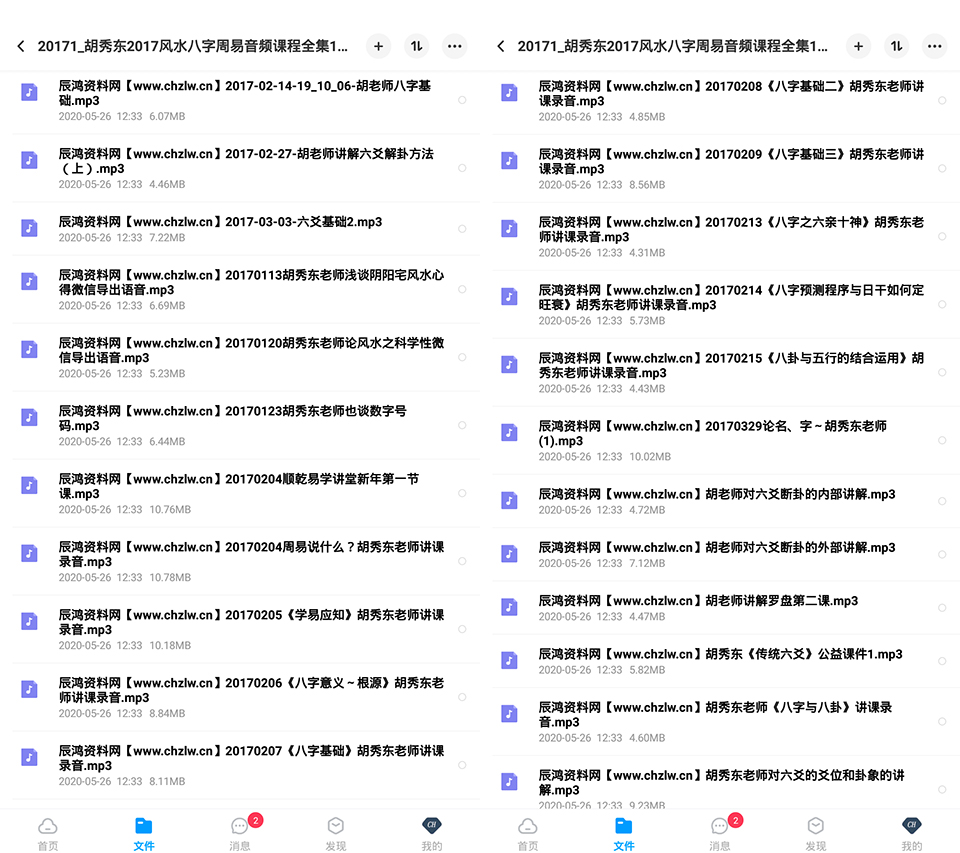The width and height of the screenshot is (960, 853).
Task: Select the checkbox for 胡老师对六爻断卦的外部讲解 file
Action: pos(942,554)
